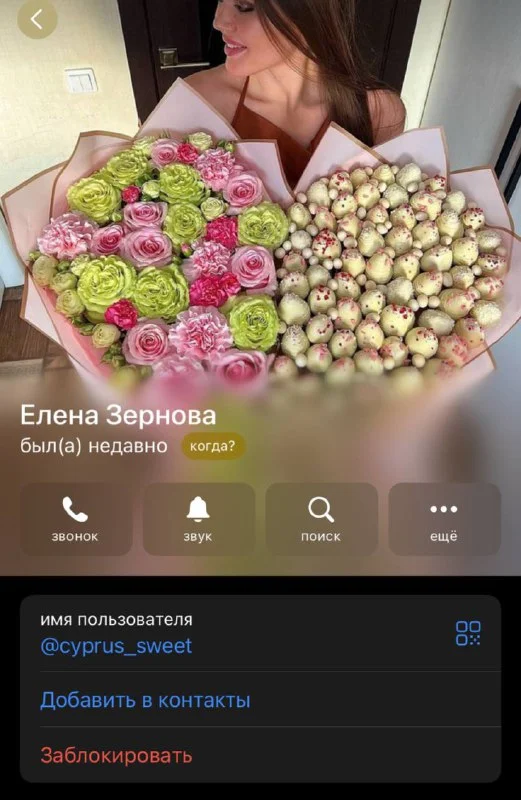Open sound settings via 'звук' bell button
This screenshot has width=521, height=800.
pos(199,519)
